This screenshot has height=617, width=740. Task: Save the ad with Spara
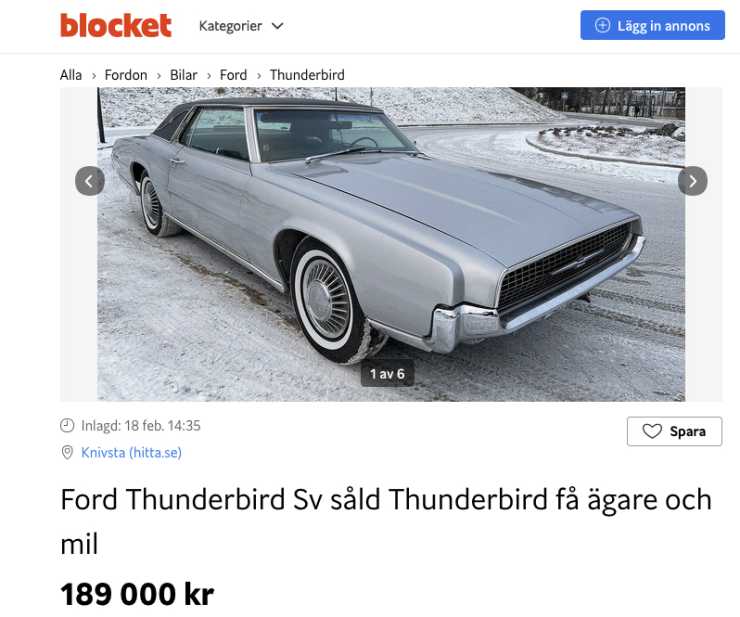click(x=674, y=431)
